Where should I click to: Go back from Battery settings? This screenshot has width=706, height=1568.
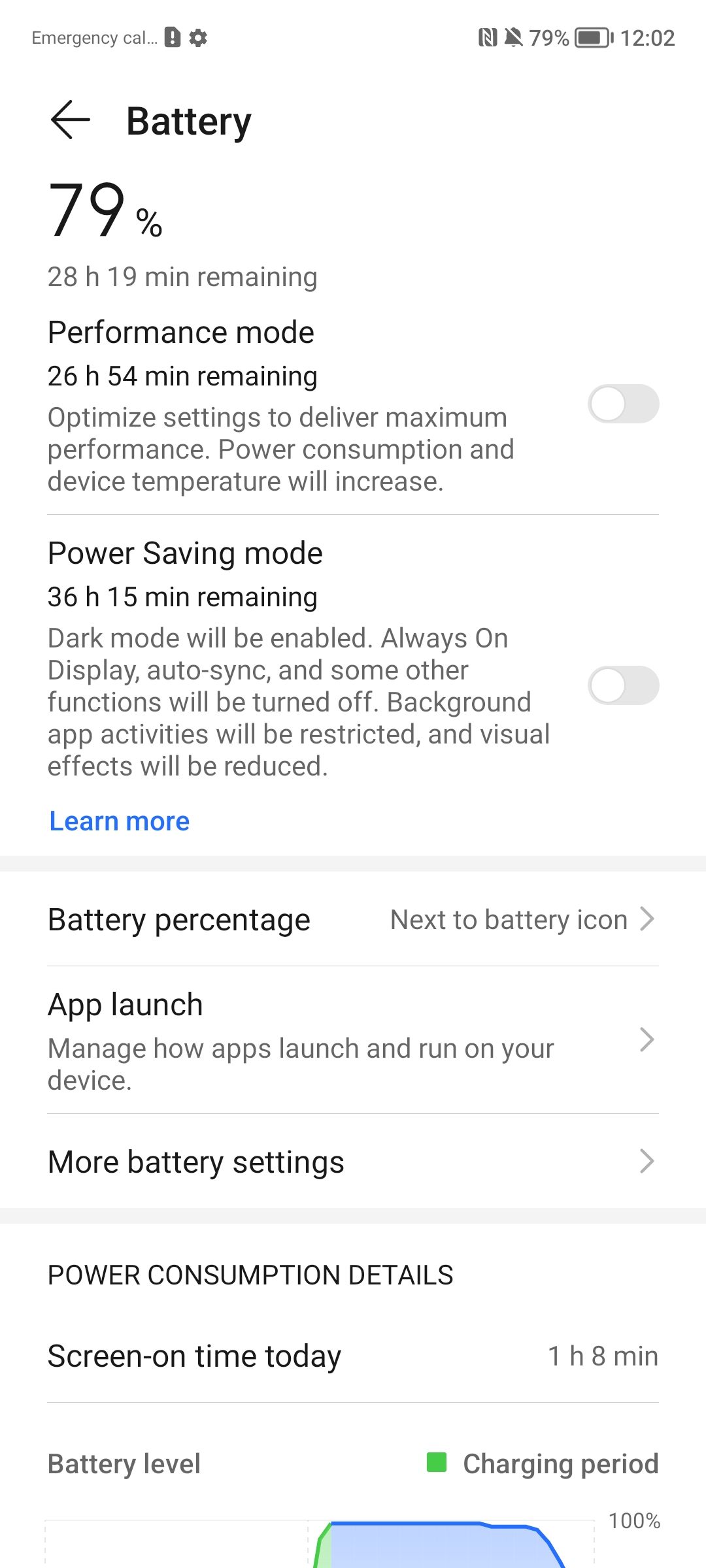(x=71, y=120)
